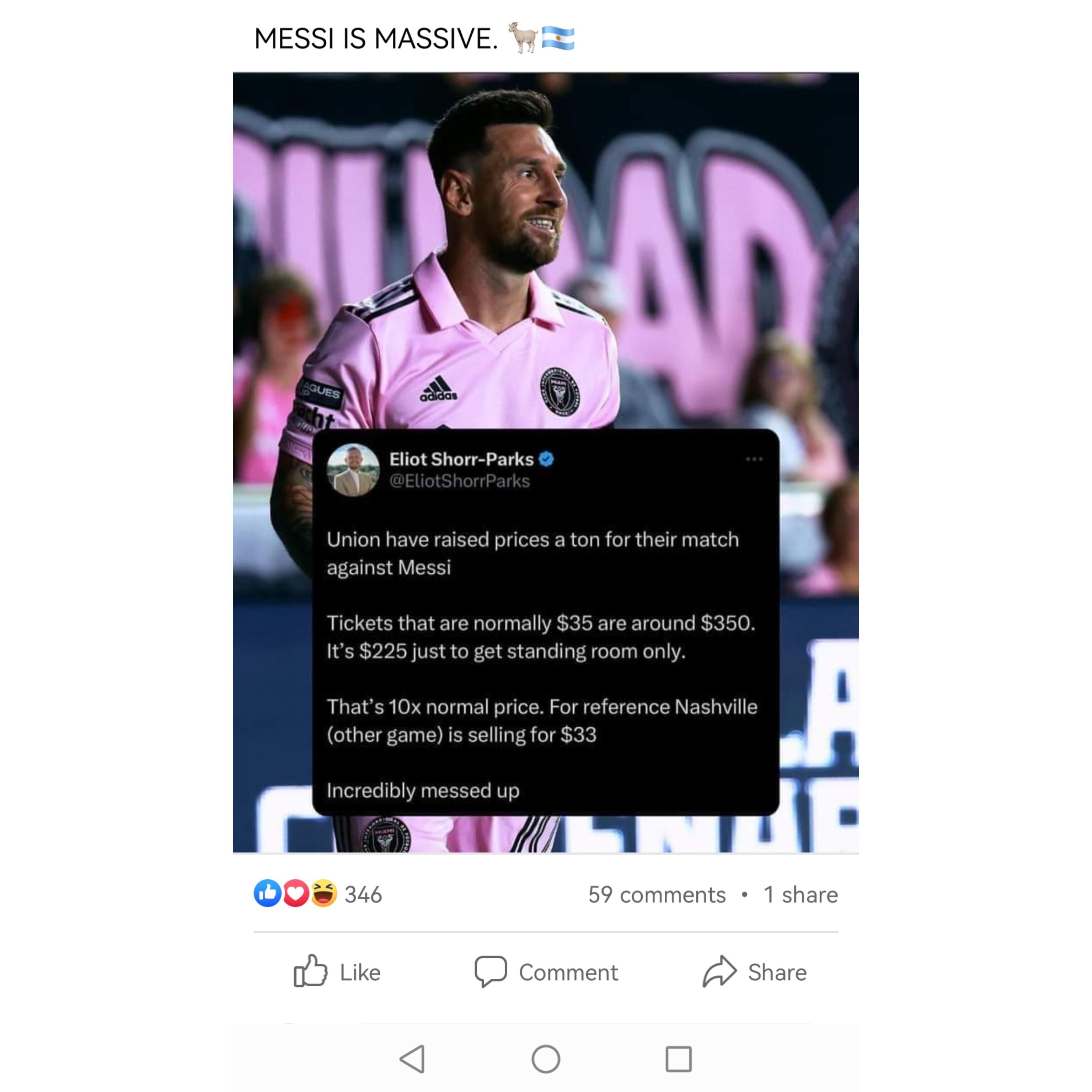Open recent apps overview
This screenshot has width=1092, height=1092.
tap(678, 1059)
